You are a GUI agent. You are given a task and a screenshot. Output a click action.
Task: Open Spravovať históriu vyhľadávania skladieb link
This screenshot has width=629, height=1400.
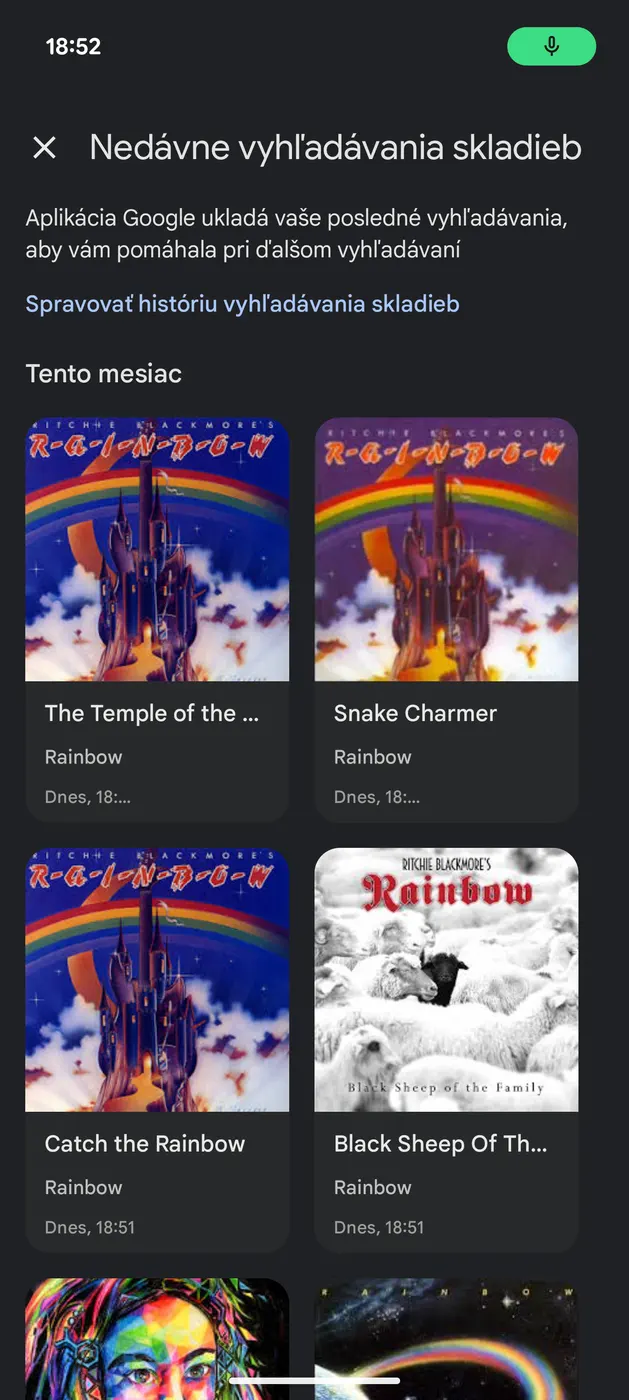coord(242,304)
